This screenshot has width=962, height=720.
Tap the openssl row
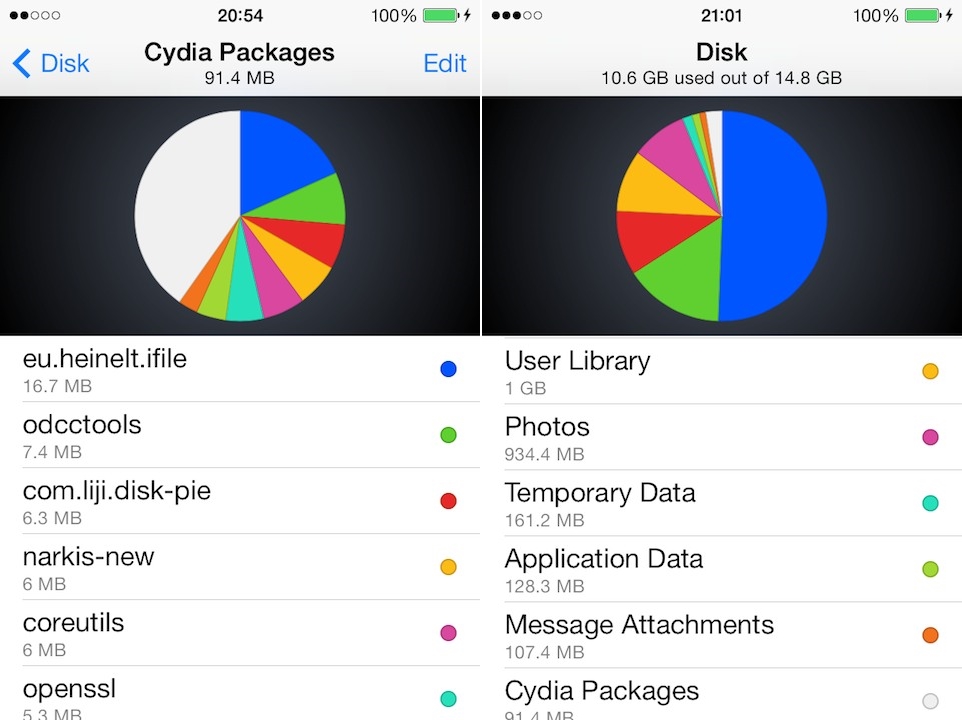[240, 697]
